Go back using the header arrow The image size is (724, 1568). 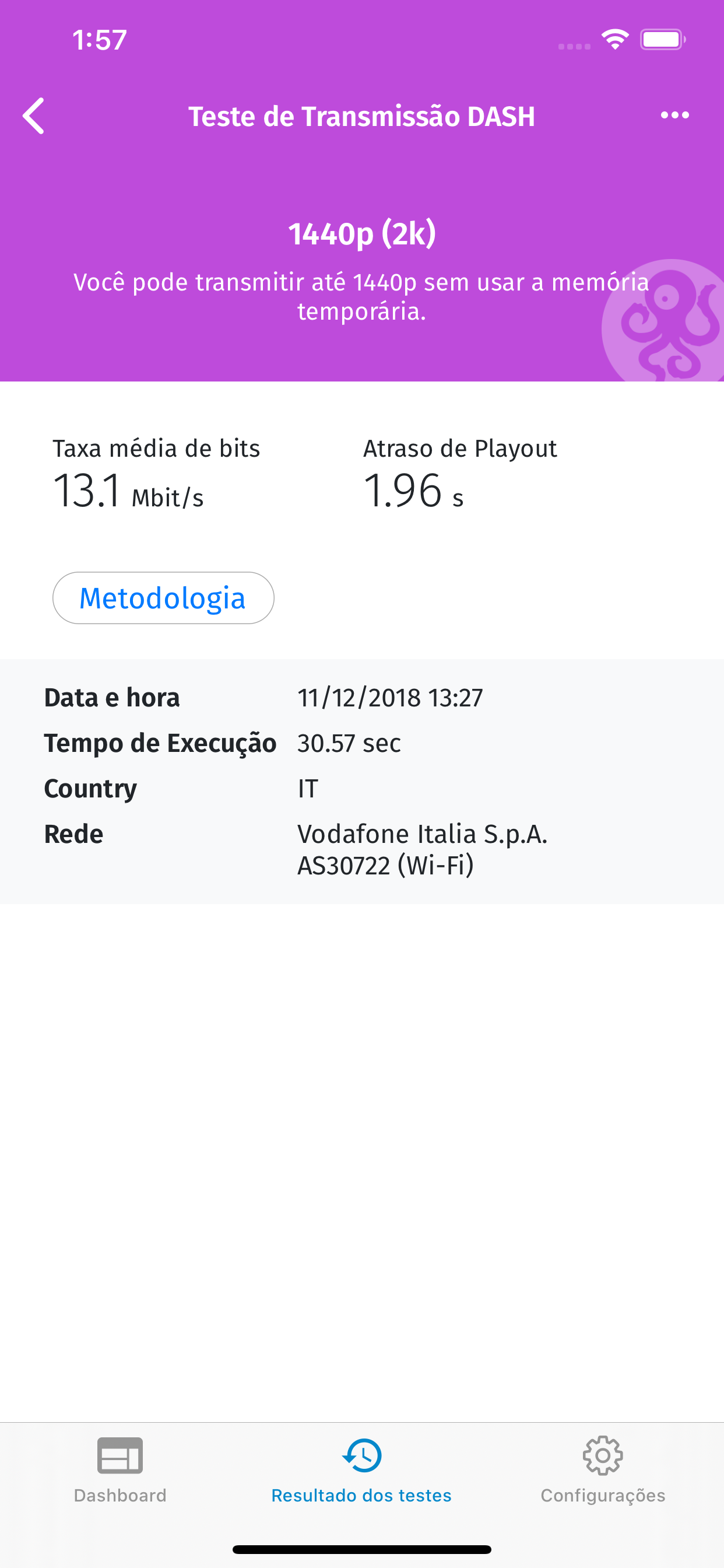pyautogui.click(x=33, y=116)
